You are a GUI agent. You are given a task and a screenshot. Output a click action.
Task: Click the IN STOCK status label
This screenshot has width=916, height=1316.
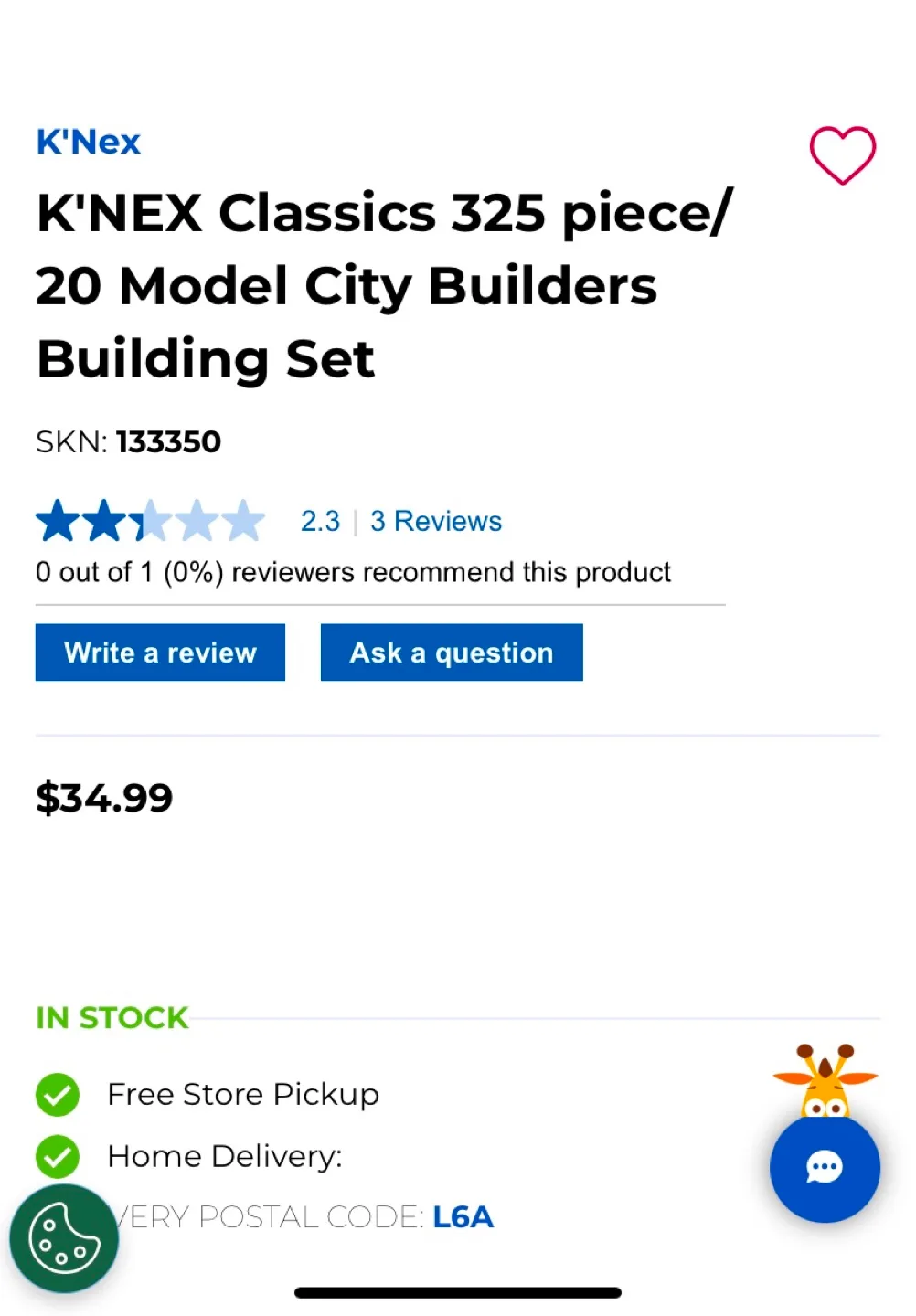click(x=111, y=1017)
